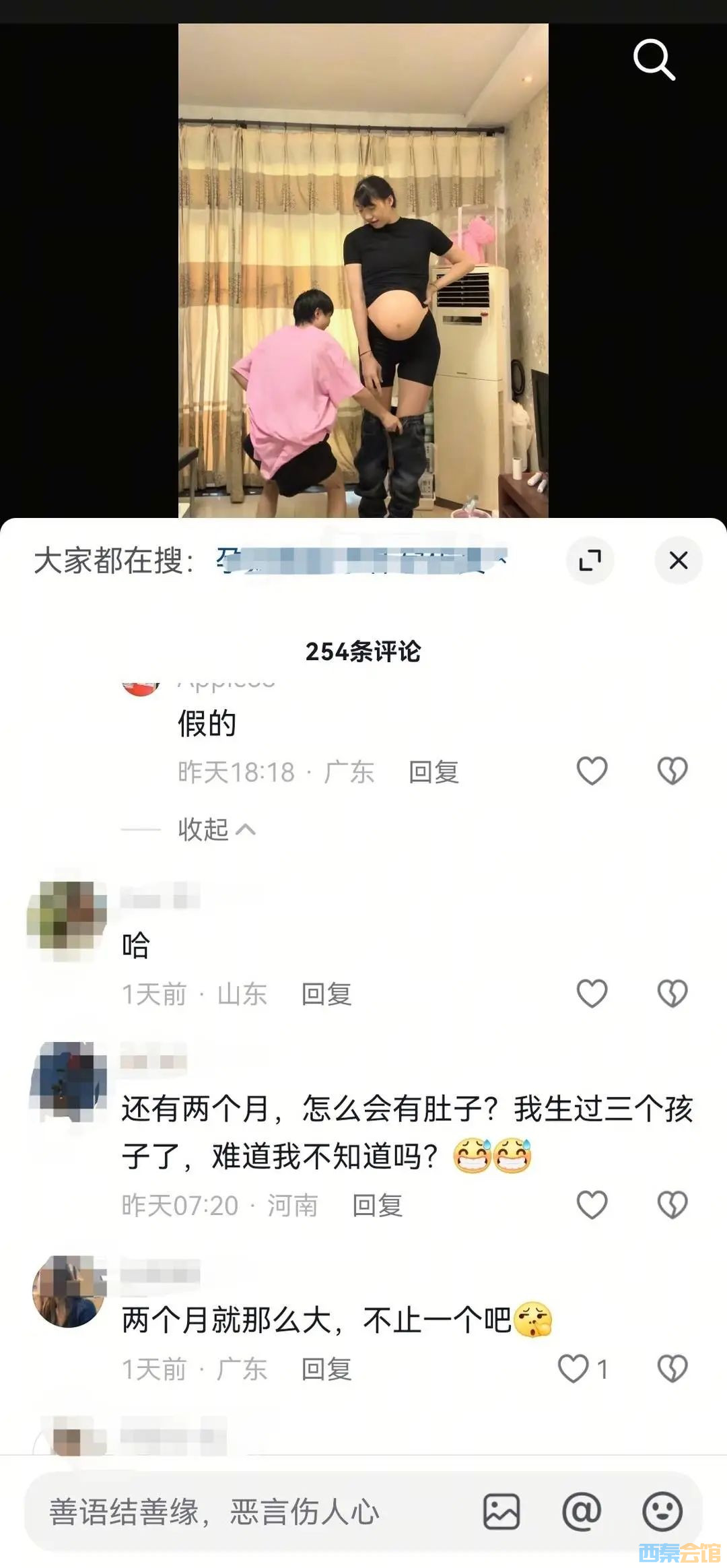Open the emoji picker in comment box
Screen dimensions: 727x1568
pyautogui.click(x=662, y=1512)
